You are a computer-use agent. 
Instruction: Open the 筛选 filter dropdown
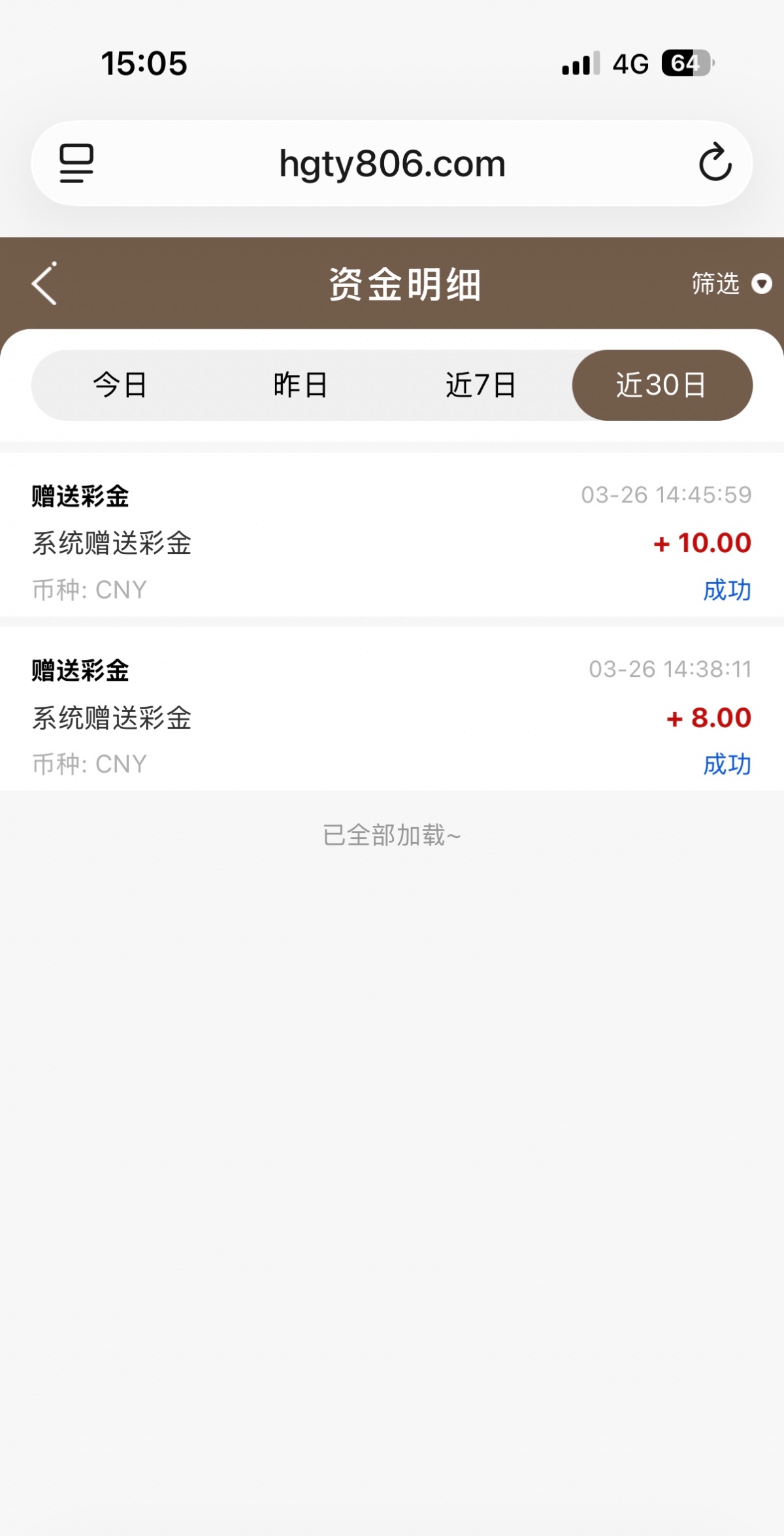coord(730,284)
